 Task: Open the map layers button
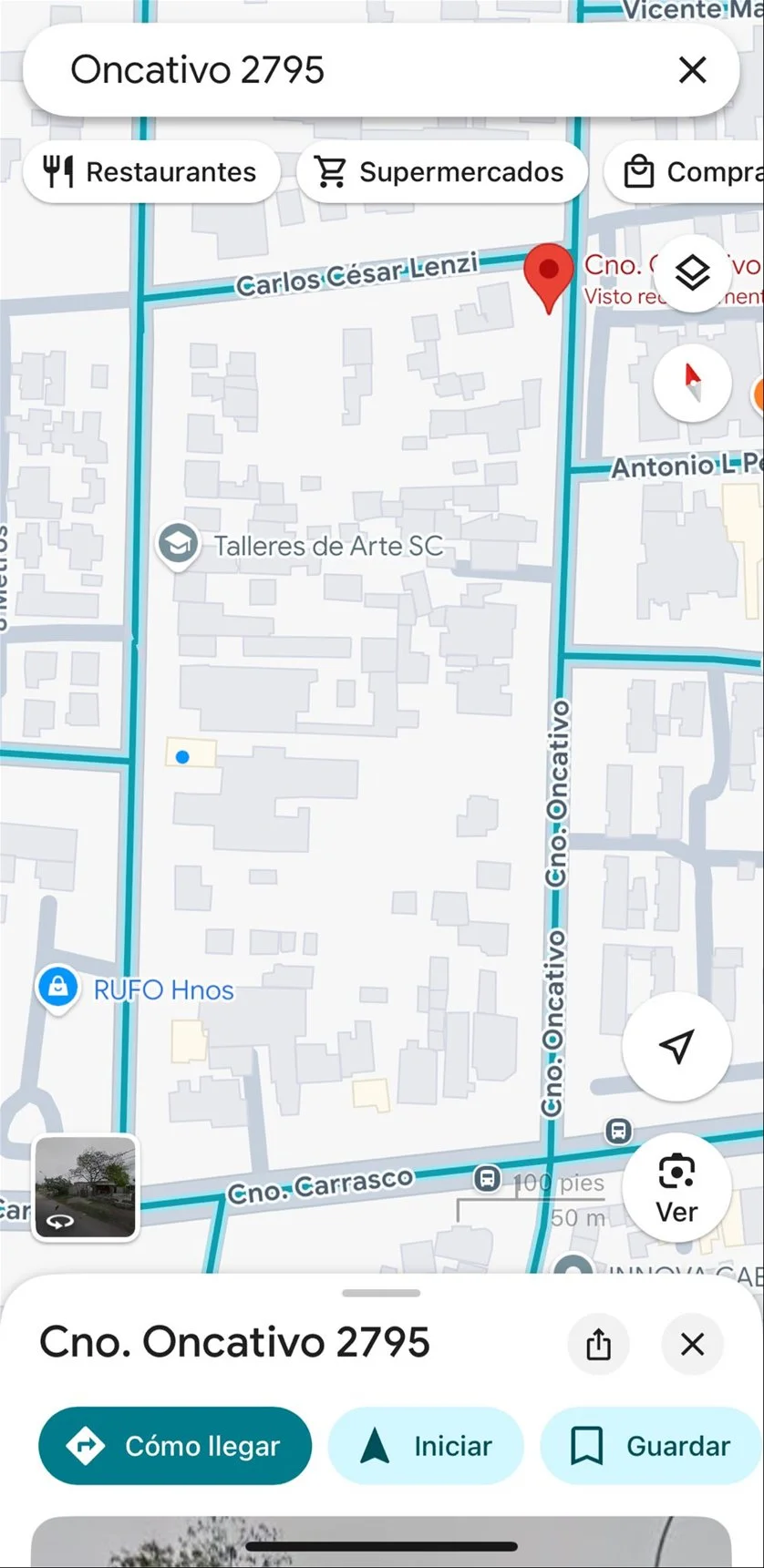[x=692, y=272]
